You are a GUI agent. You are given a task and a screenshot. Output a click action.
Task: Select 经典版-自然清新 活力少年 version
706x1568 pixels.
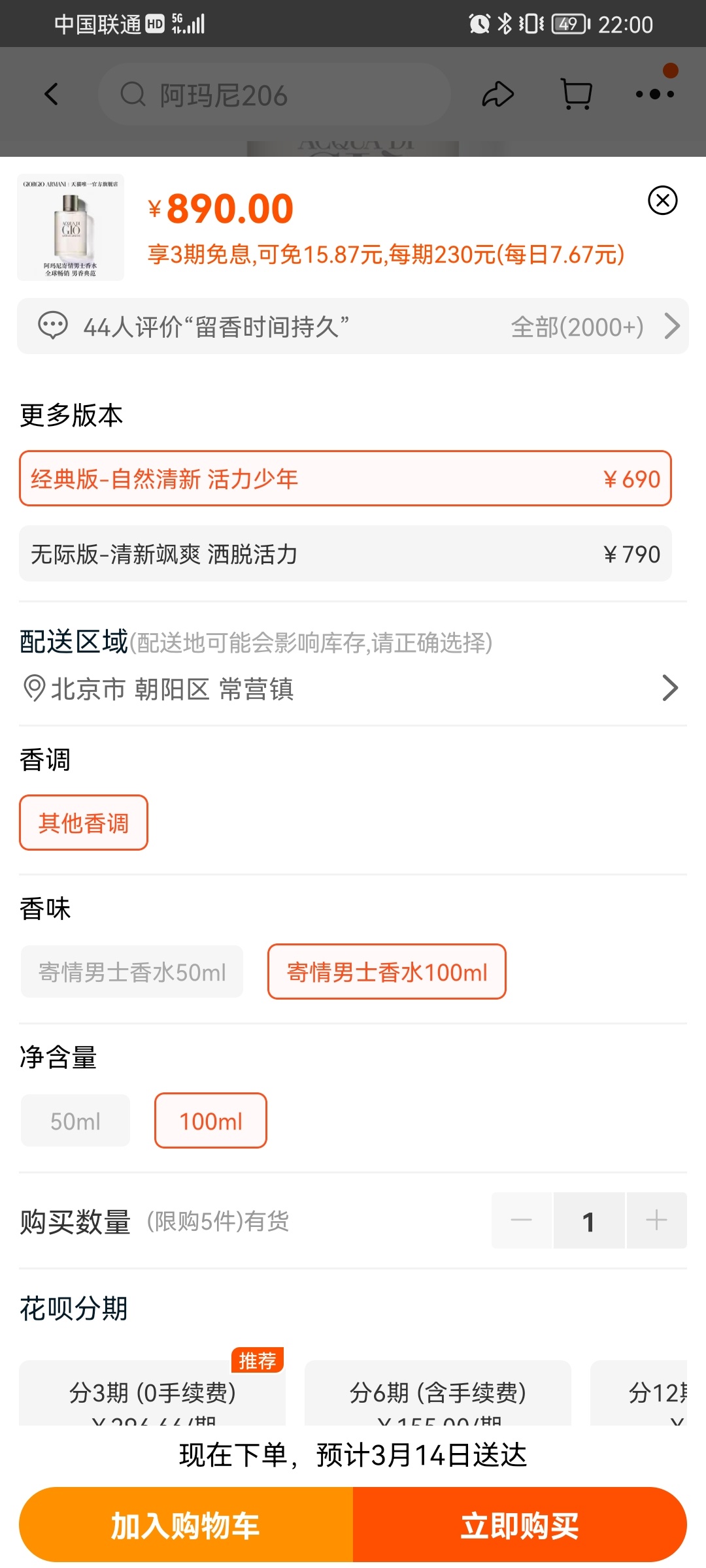pos(345,478)
